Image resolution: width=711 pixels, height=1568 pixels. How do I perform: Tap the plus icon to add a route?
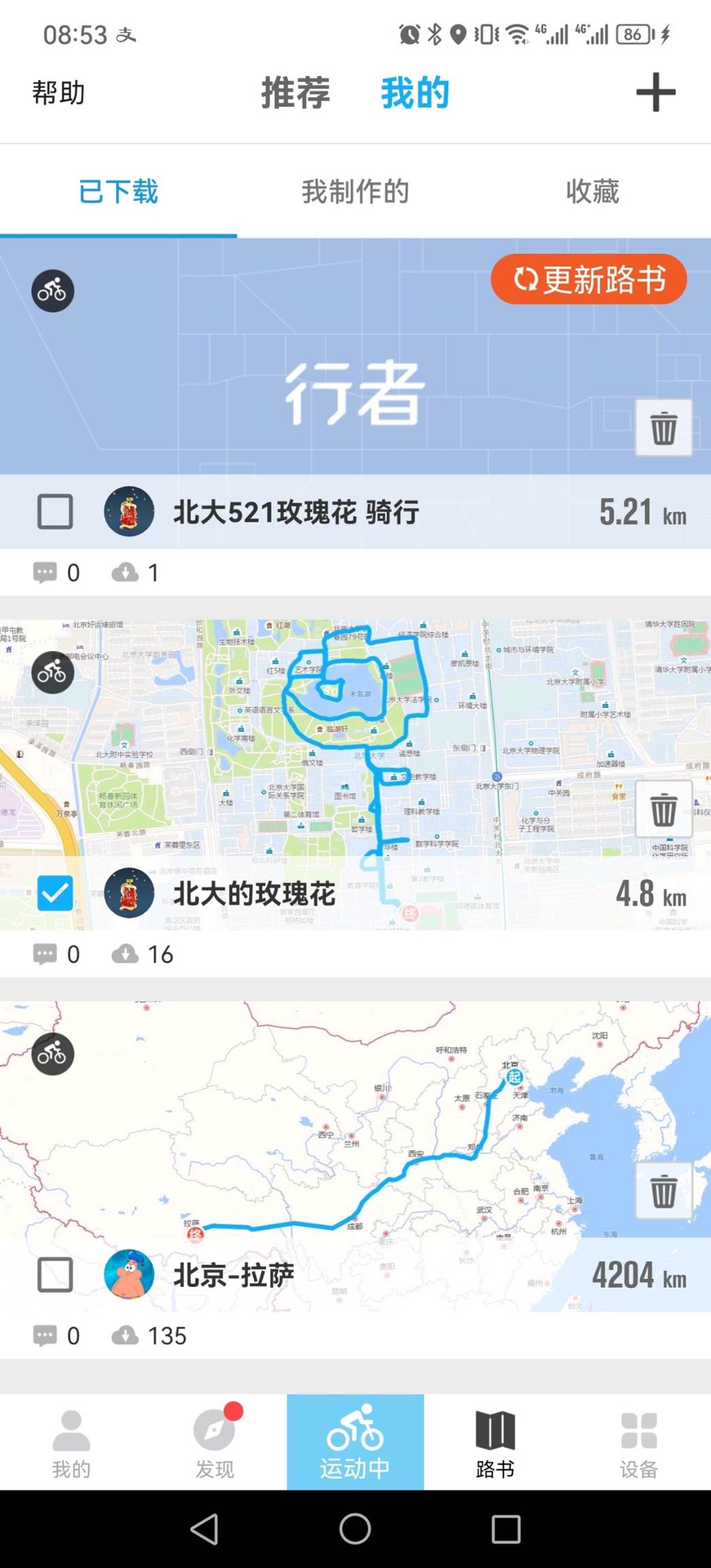click(655, 92)
